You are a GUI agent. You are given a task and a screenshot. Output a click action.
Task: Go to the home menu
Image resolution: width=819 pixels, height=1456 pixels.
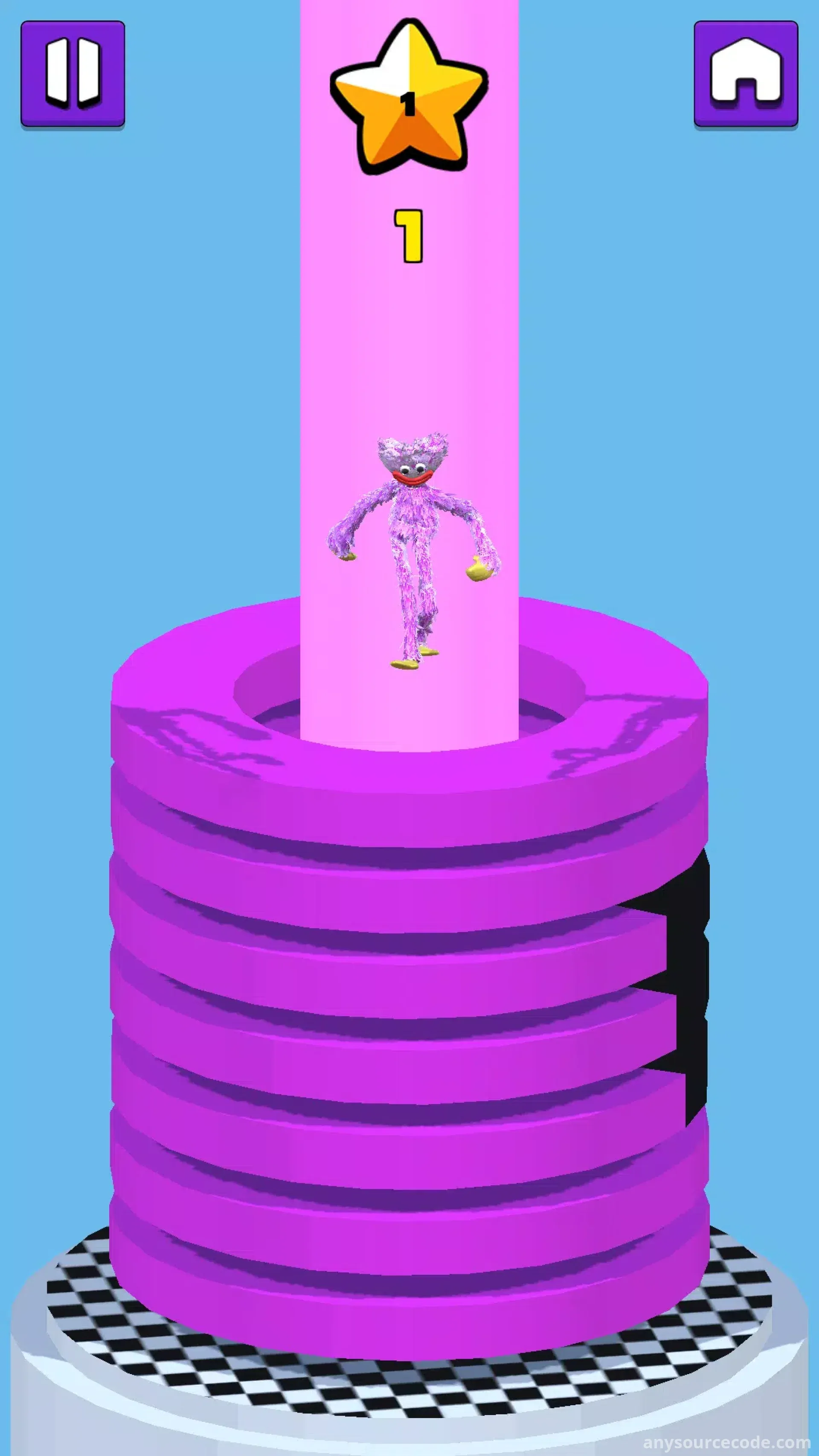[746, 73]
